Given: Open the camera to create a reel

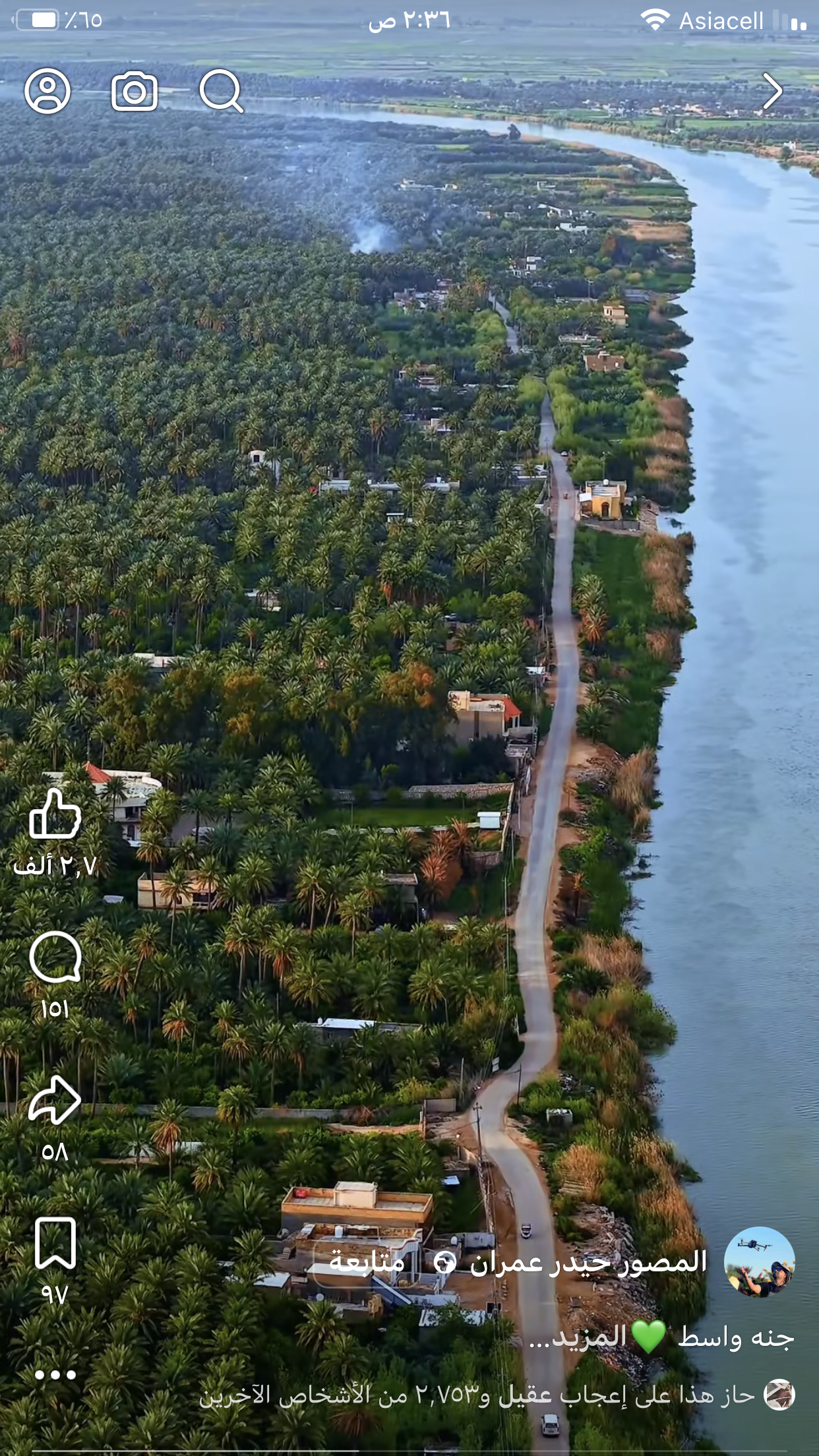Looking at the screenshot, I should pos(135,91).
